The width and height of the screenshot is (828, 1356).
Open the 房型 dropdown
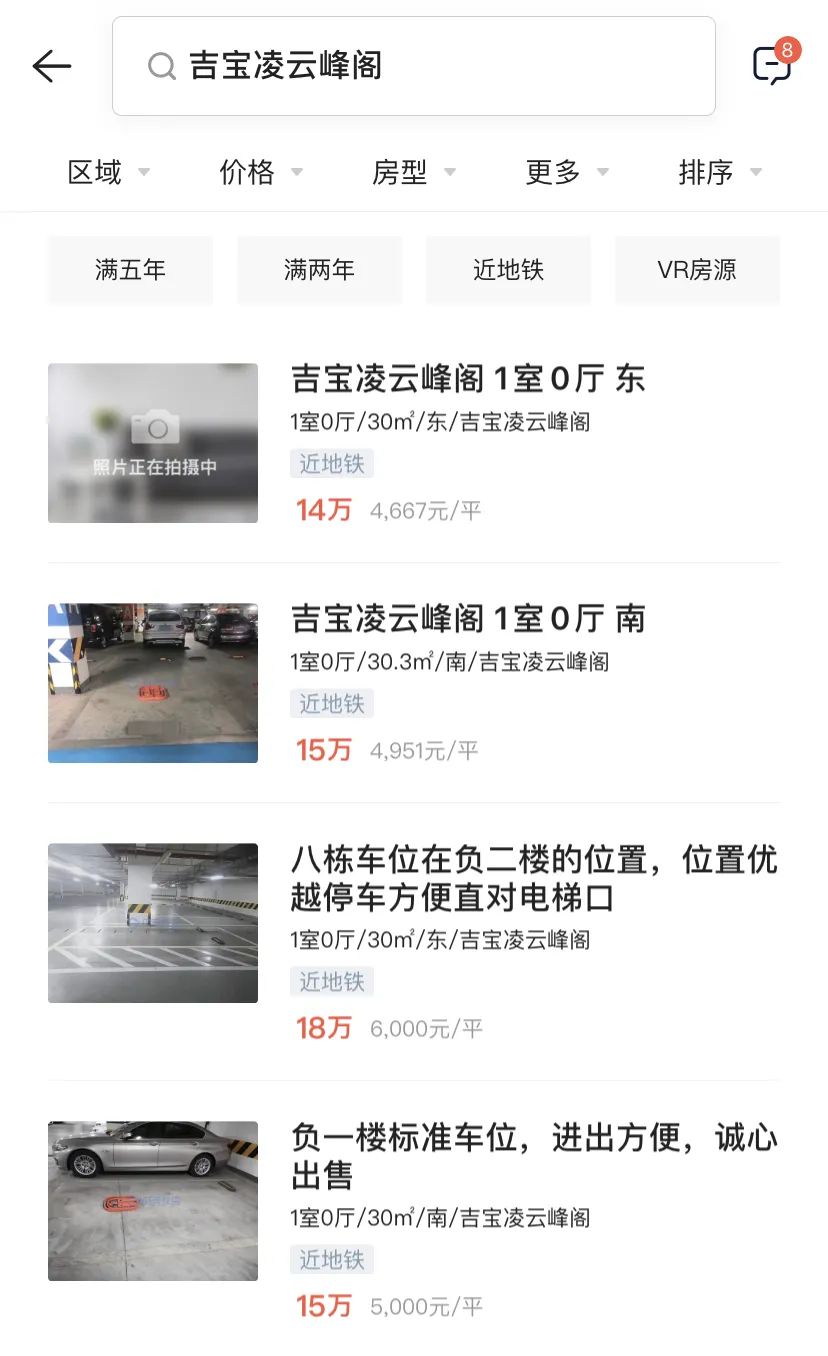tap(413, 172)
